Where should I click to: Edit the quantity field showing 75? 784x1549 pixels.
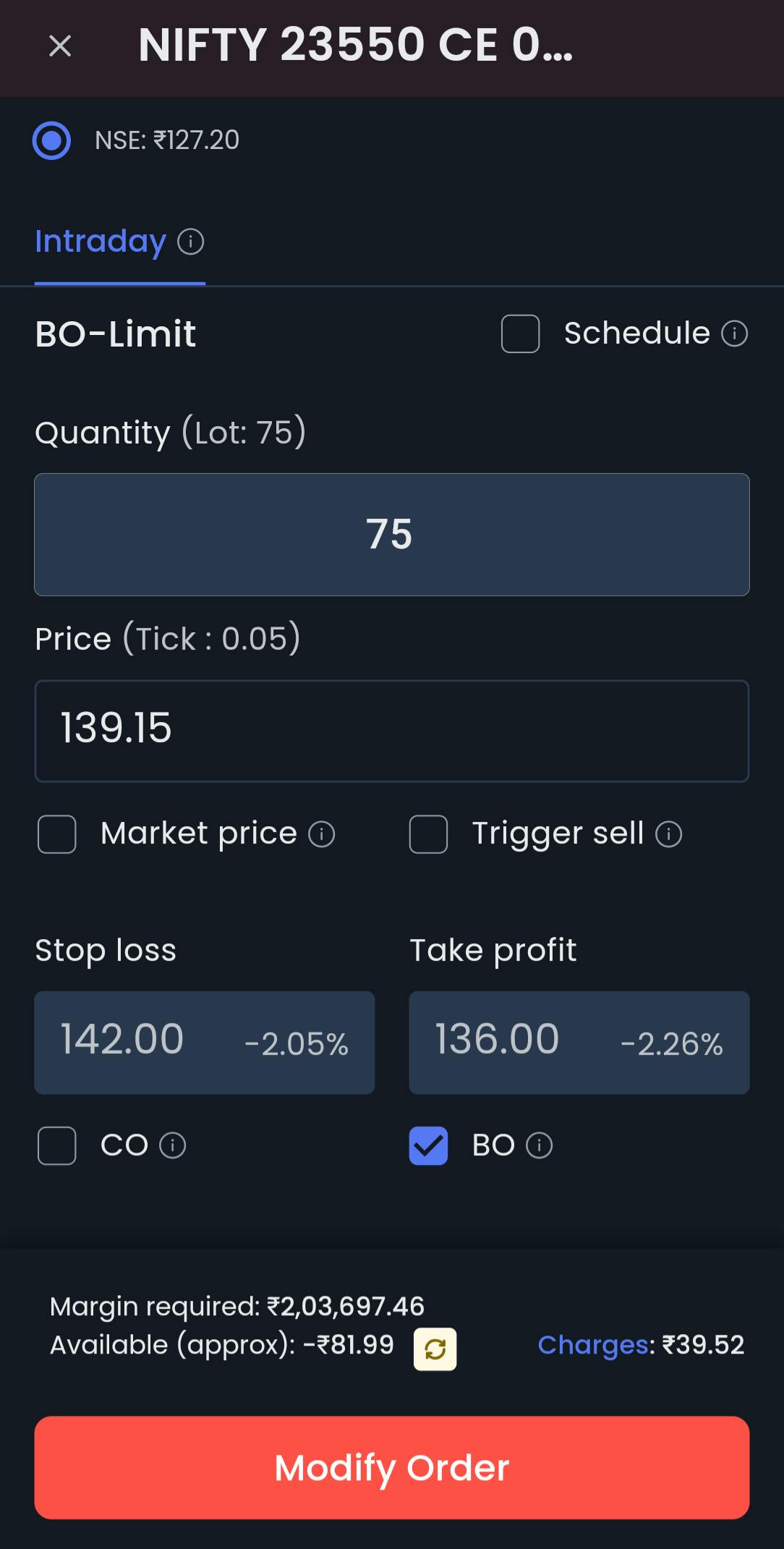coord(391,535)
